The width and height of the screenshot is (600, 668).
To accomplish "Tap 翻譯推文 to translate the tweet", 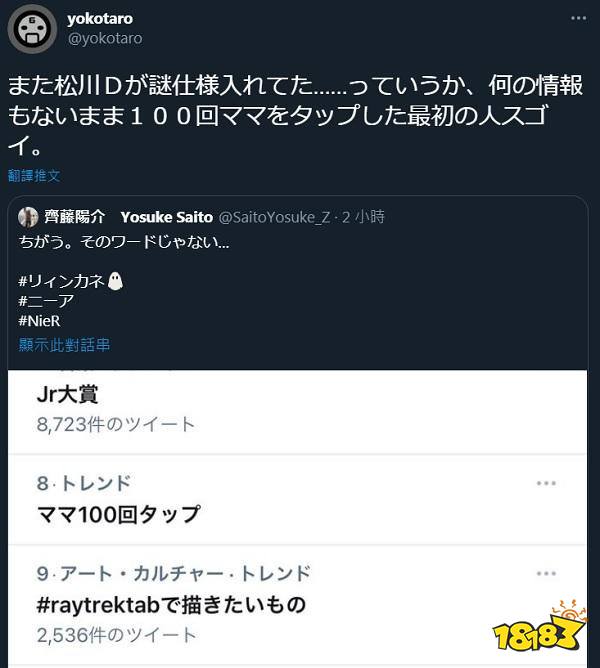I will click(34, 175).
